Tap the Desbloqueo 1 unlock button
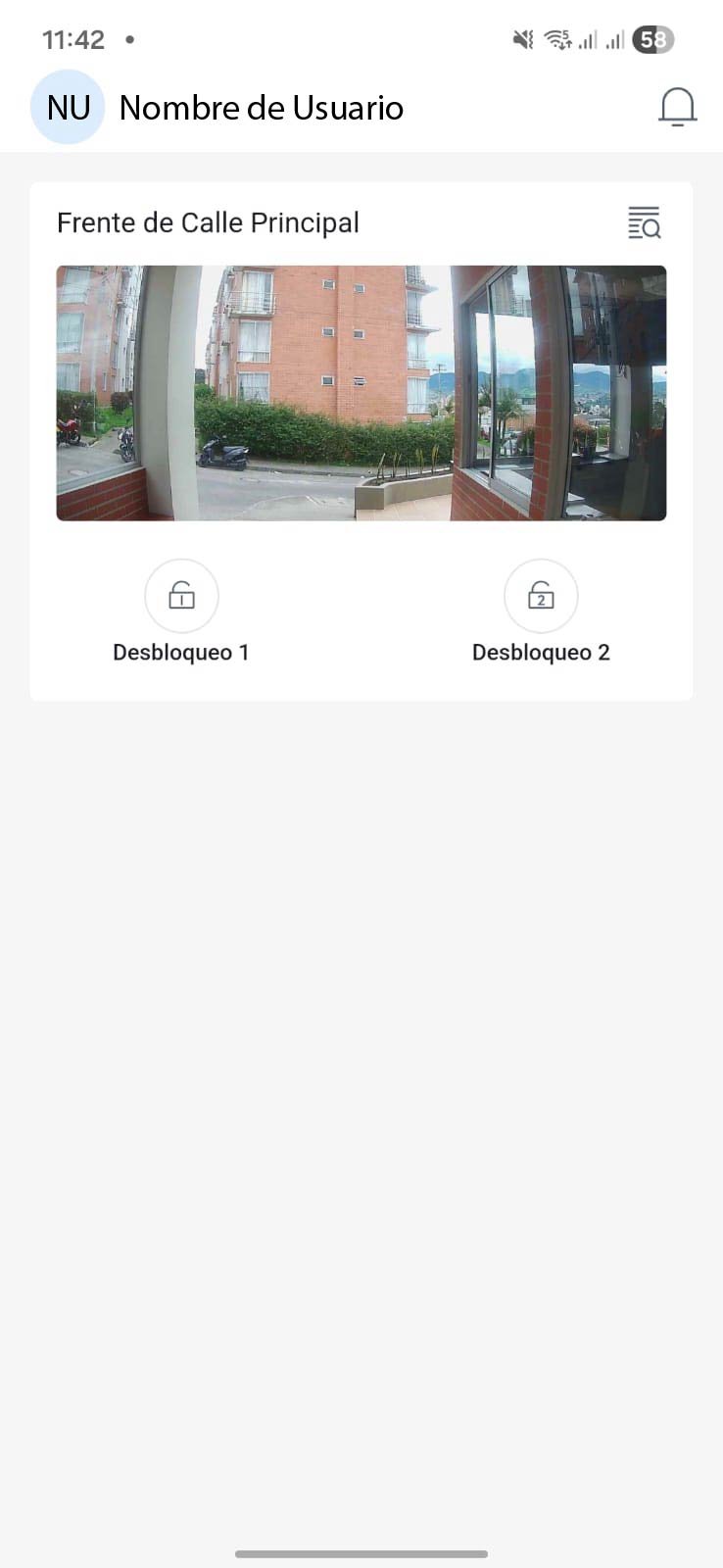 pyautogui.click(x=181, y=596)
